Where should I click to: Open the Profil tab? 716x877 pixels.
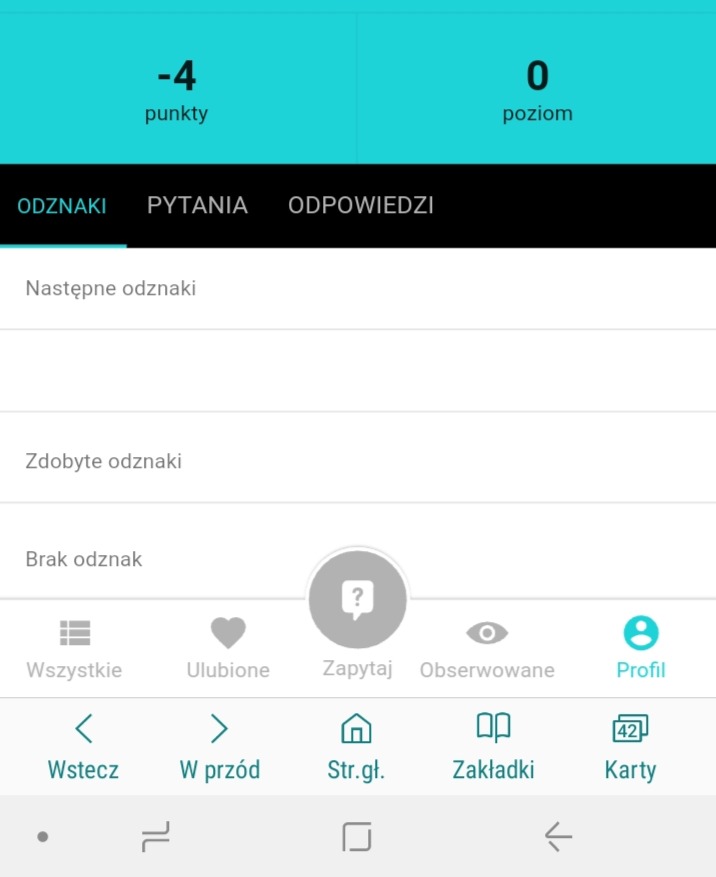641,648
